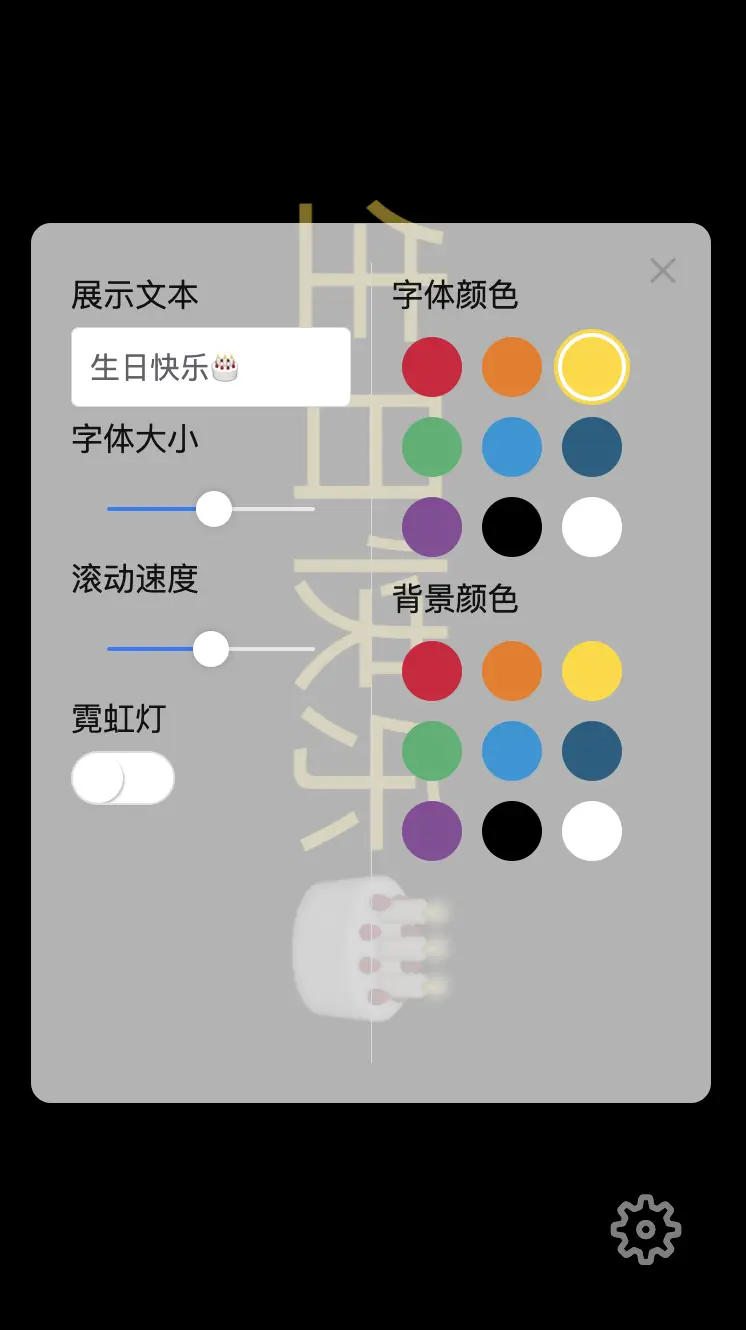Screen dimensions: 746x1330
Task: Choose white under 背景颜色
Action: [x=592, y=831]
